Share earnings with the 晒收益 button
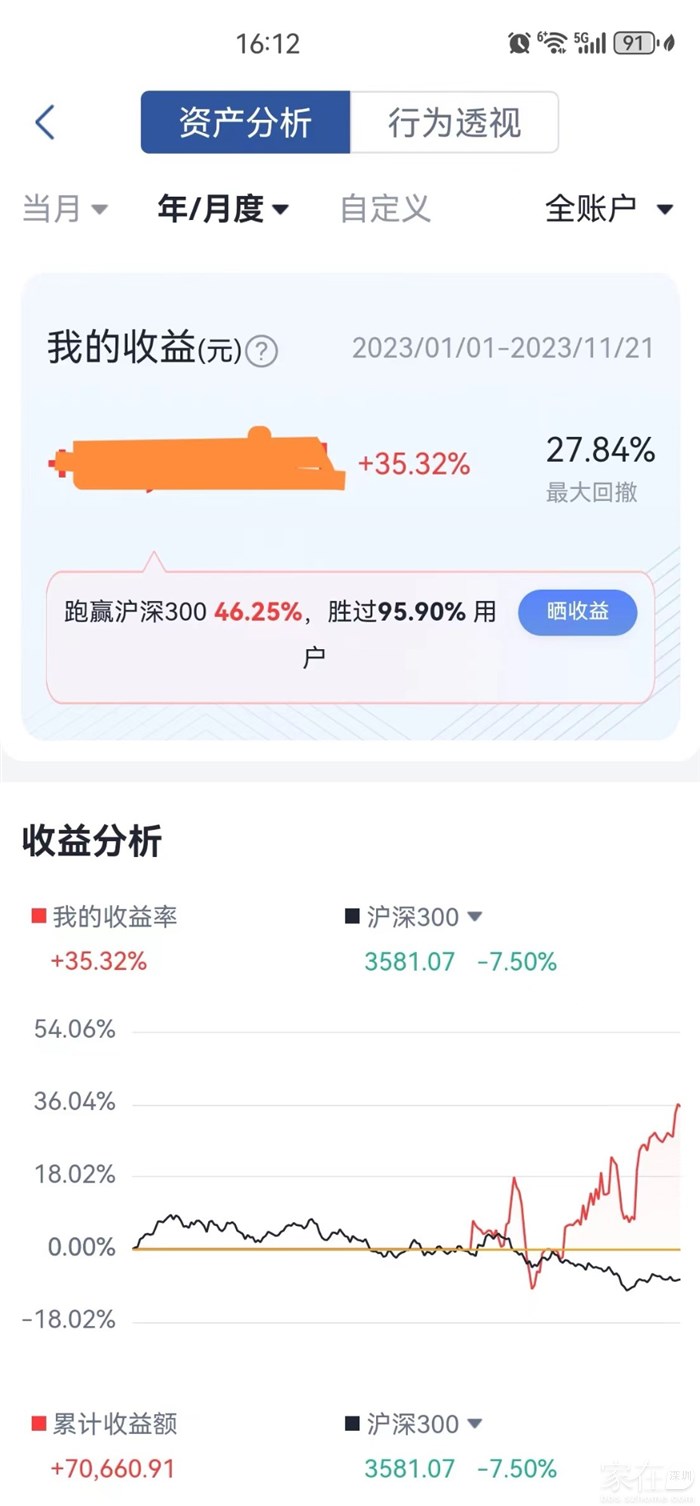This screenshot has width=700, height=1506. coord(577,612)
